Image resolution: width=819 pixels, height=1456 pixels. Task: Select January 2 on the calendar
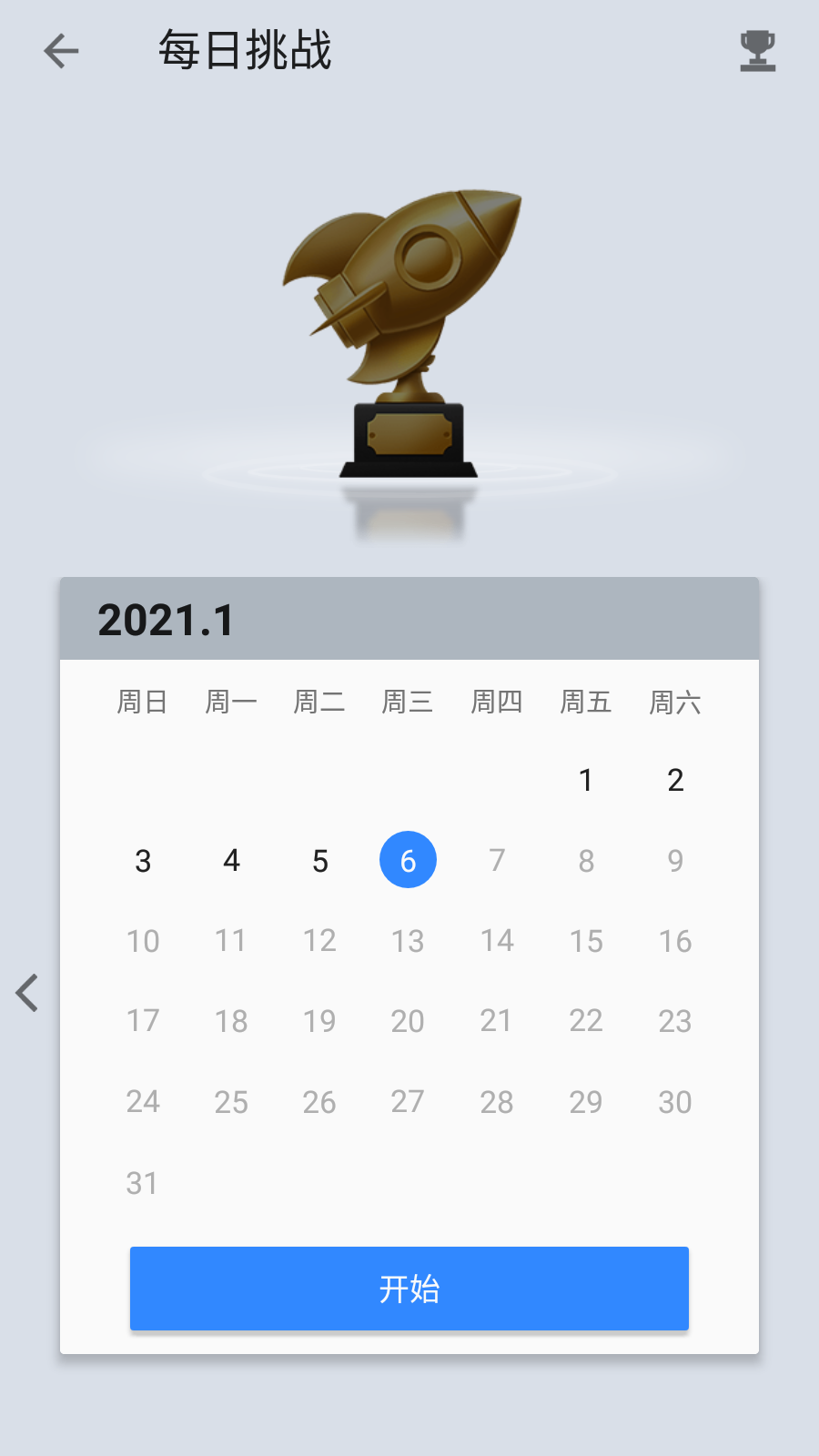pos(675,780)
